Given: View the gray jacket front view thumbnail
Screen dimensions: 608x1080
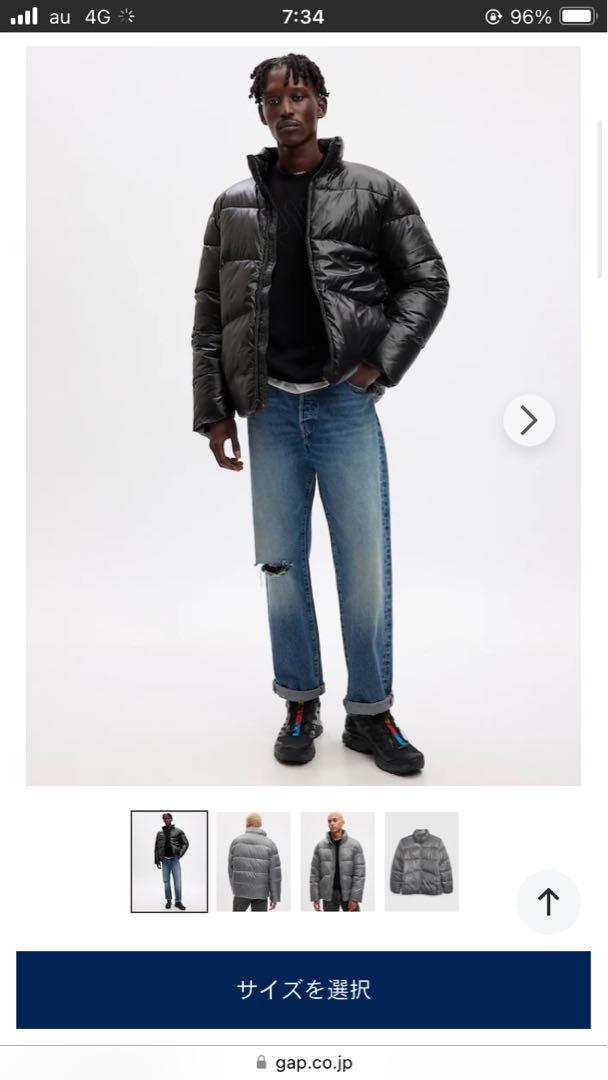Looking at the screenshot, I should 337,862.
